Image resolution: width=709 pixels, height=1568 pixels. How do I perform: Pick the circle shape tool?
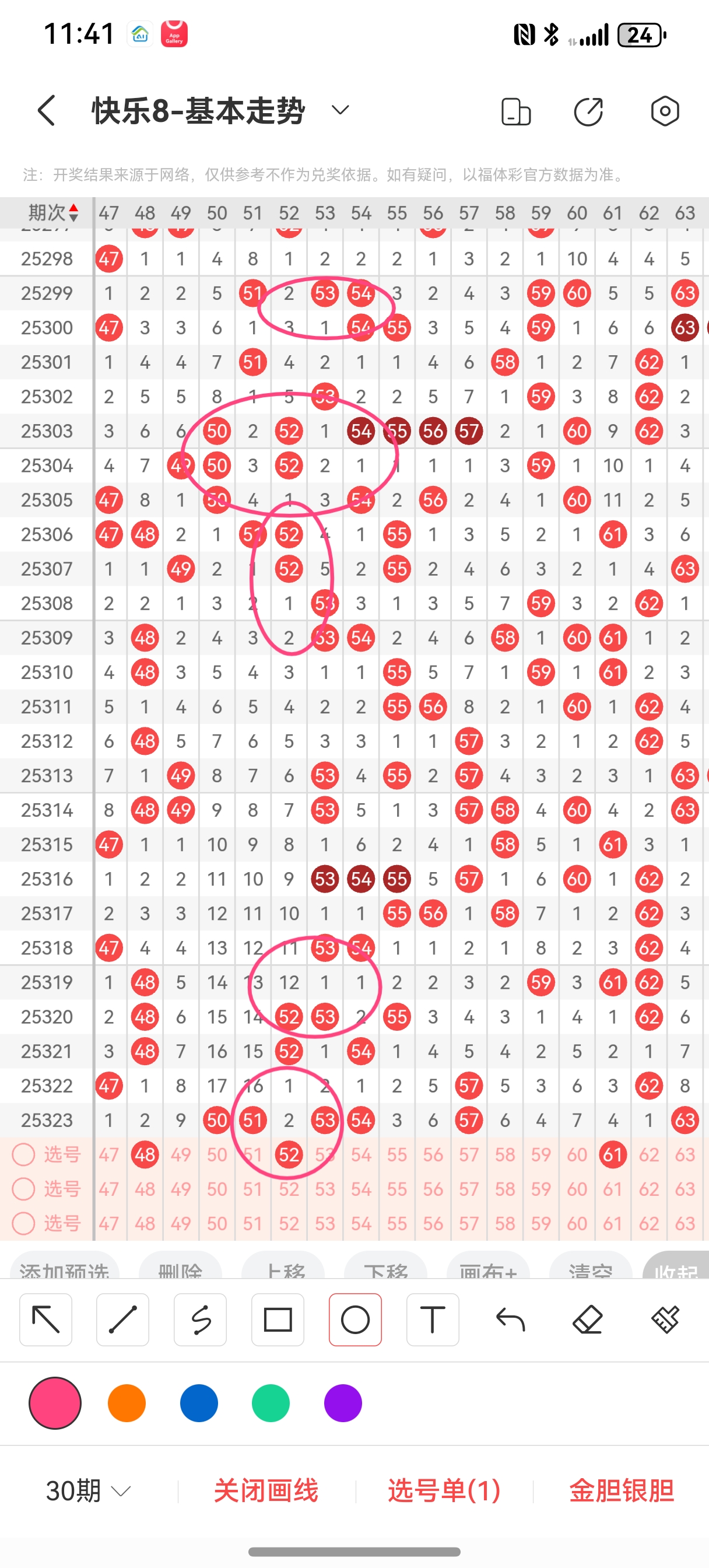pyautogui.click(x=355, y=1319)
